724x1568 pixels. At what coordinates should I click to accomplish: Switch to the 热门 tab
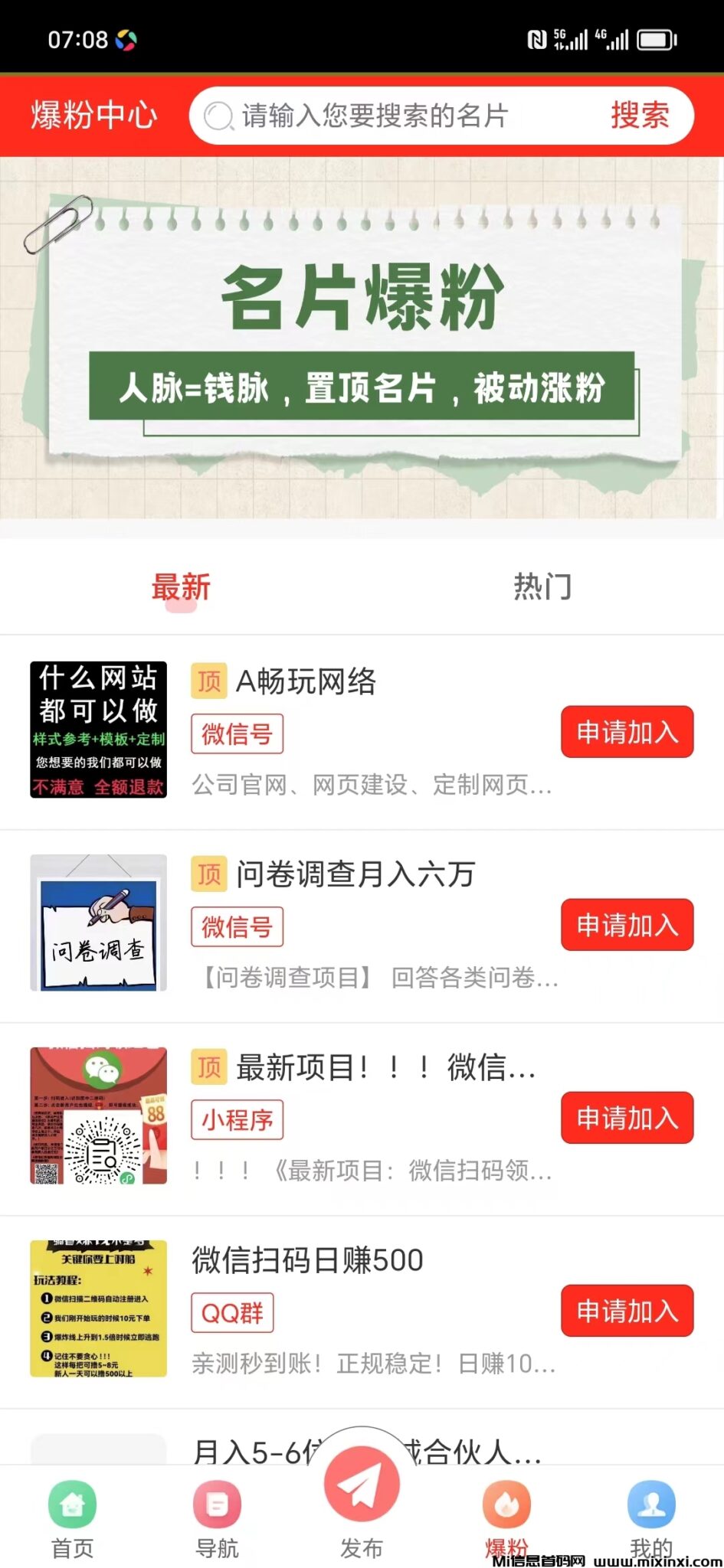tap(541, 586)
